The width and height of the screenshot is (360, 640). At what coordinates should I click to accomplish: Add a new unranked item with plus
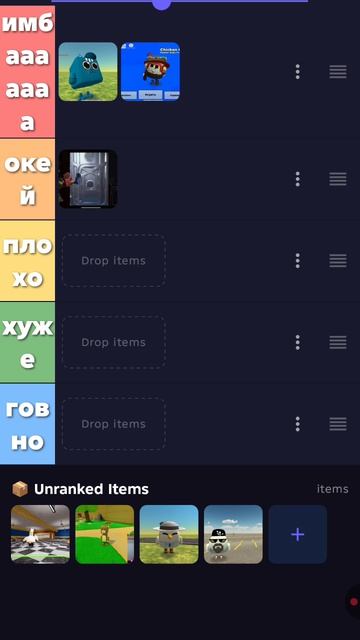coord(298,535)
